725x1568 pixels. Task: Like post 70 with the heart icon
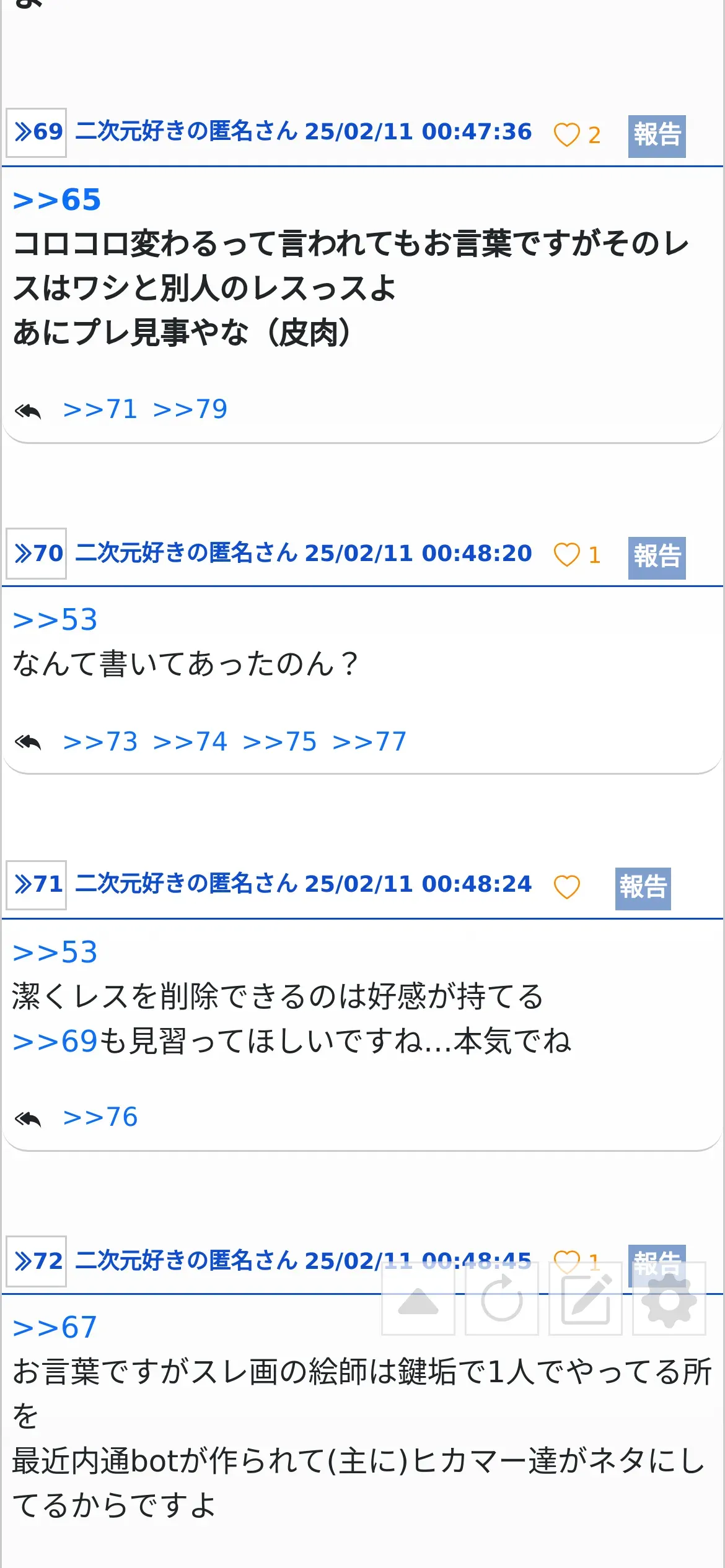tap(566, 555)
